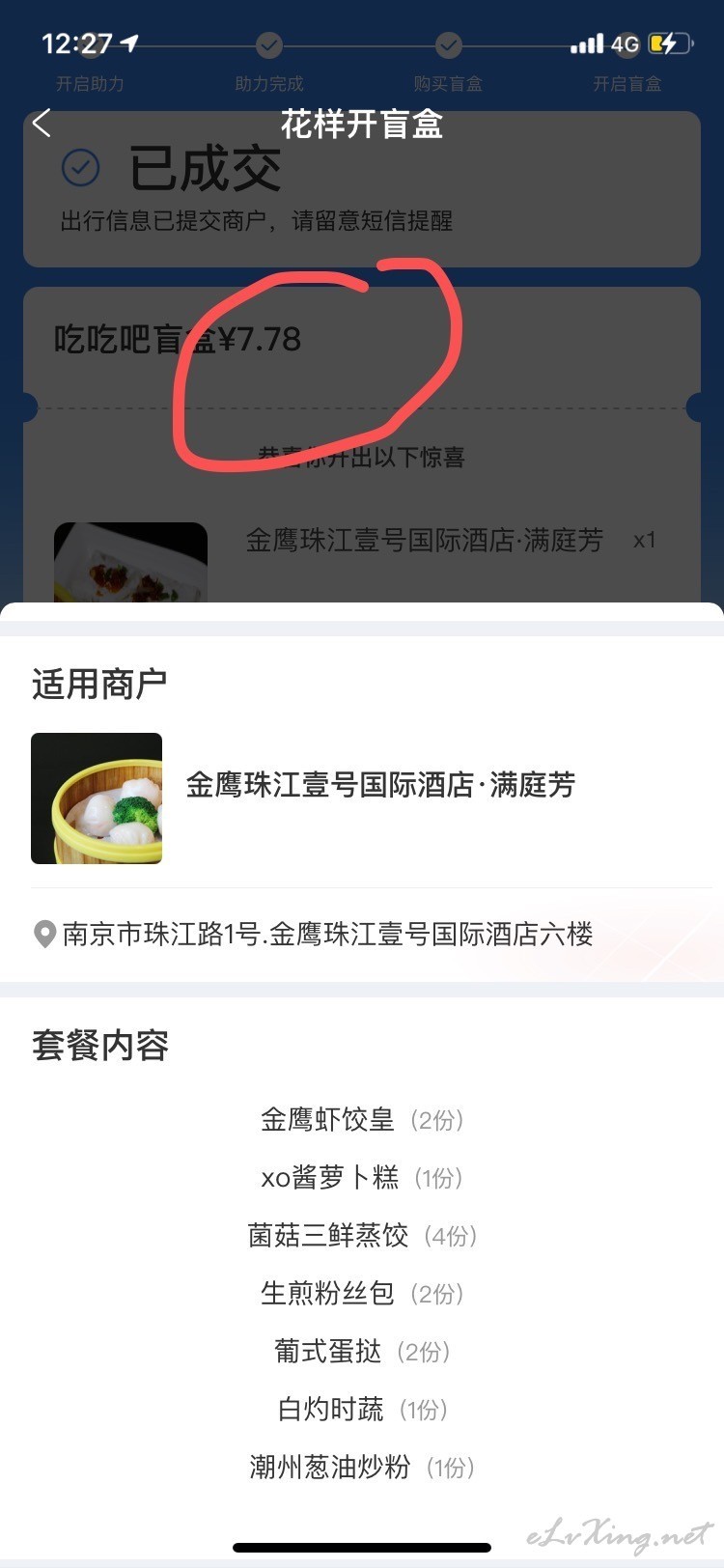The width and height of the screenshot is (724, 1568).
Task: Open the address 南京市珠江路1号 location row
Action: (x=328, y=935)
